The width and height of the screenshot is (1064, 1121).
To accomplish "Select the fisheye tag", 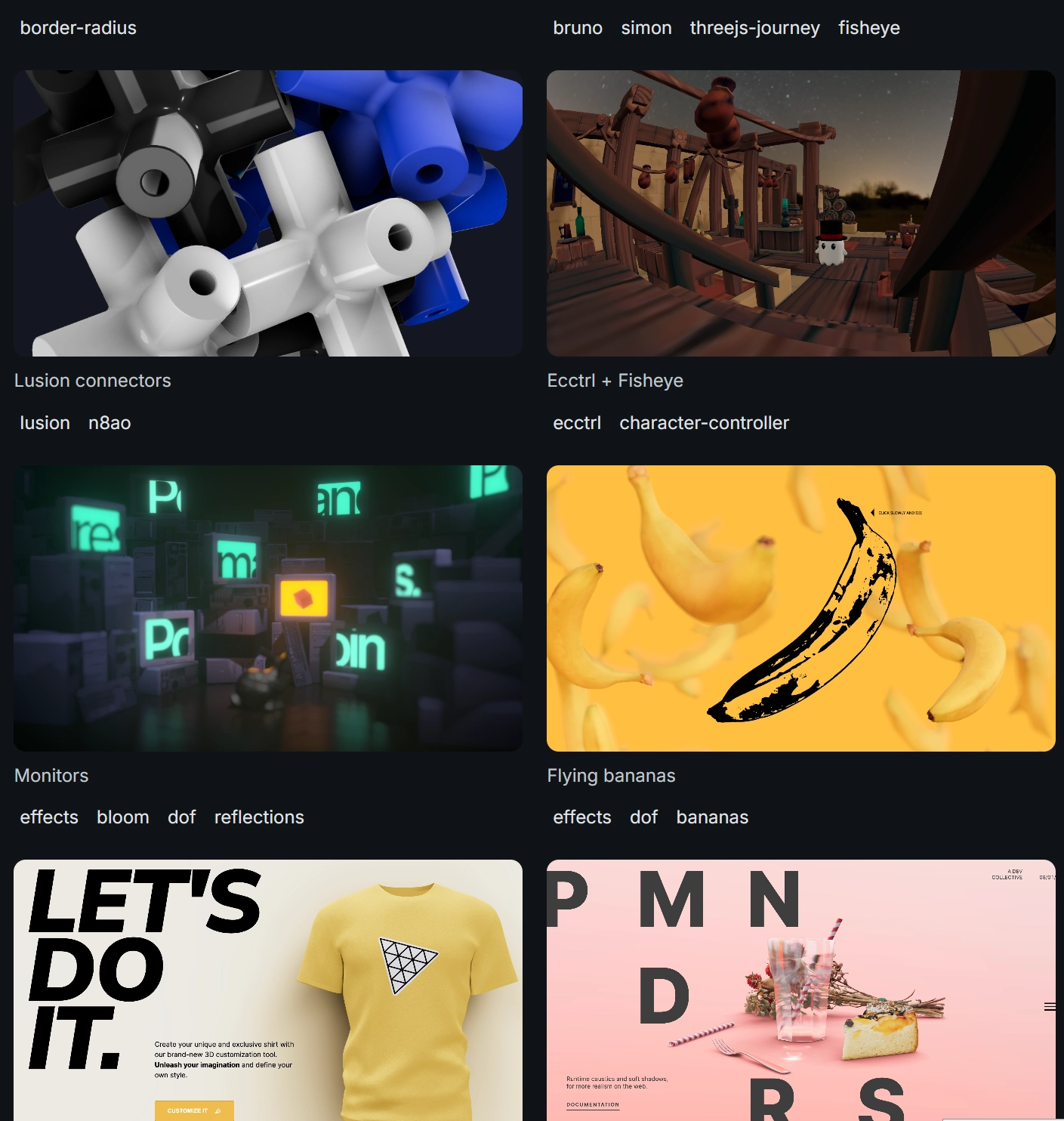I will (x=868, y=28).
